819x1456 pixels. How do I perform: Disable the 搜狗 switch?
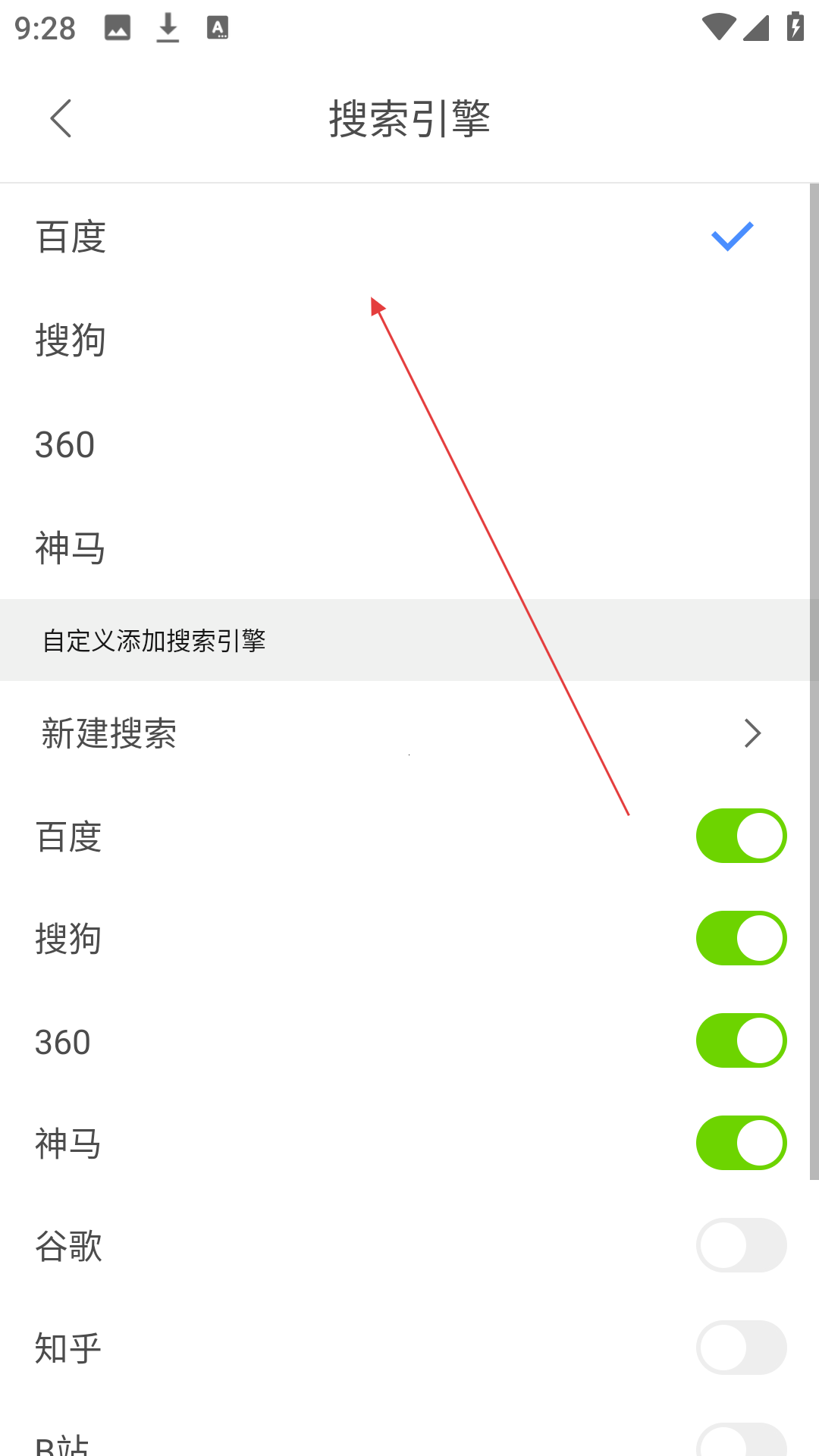tap(741, 938)
